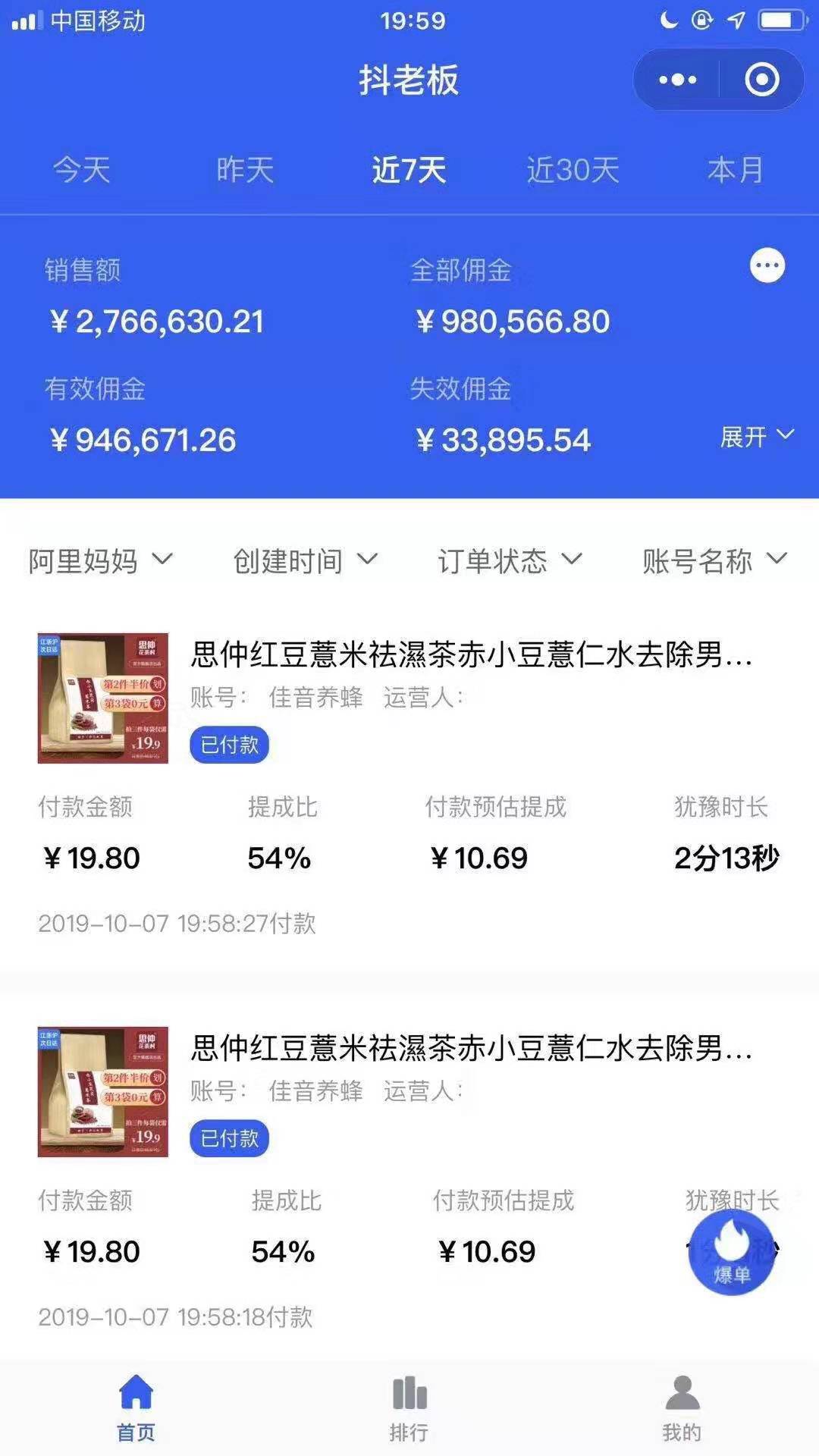Open the statistics ellipsis icon near 全部佣金
This screenshot has width=819, height=1456.
768,265
